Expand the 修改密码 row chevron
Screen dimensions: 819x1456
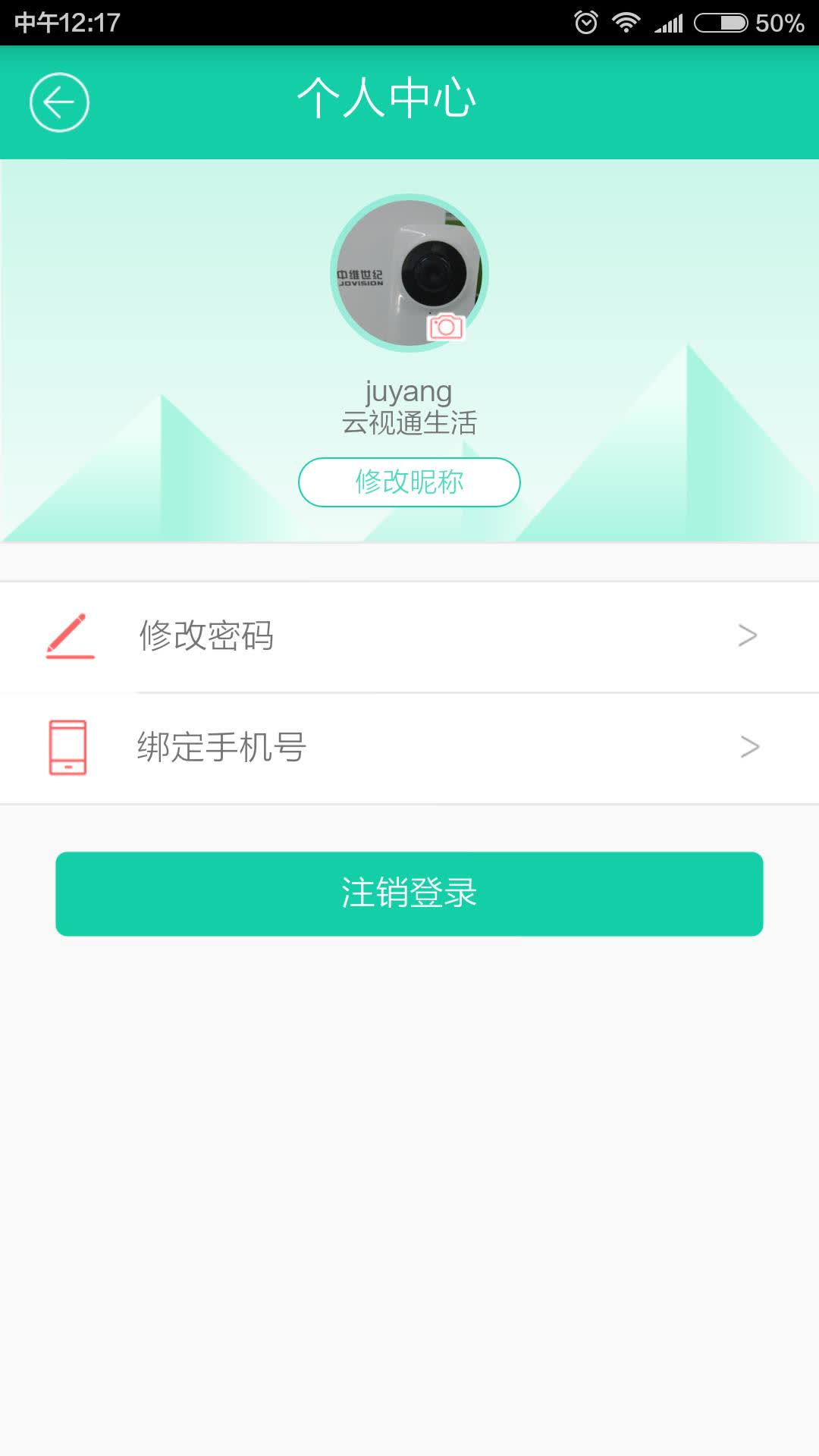point(749,635)
